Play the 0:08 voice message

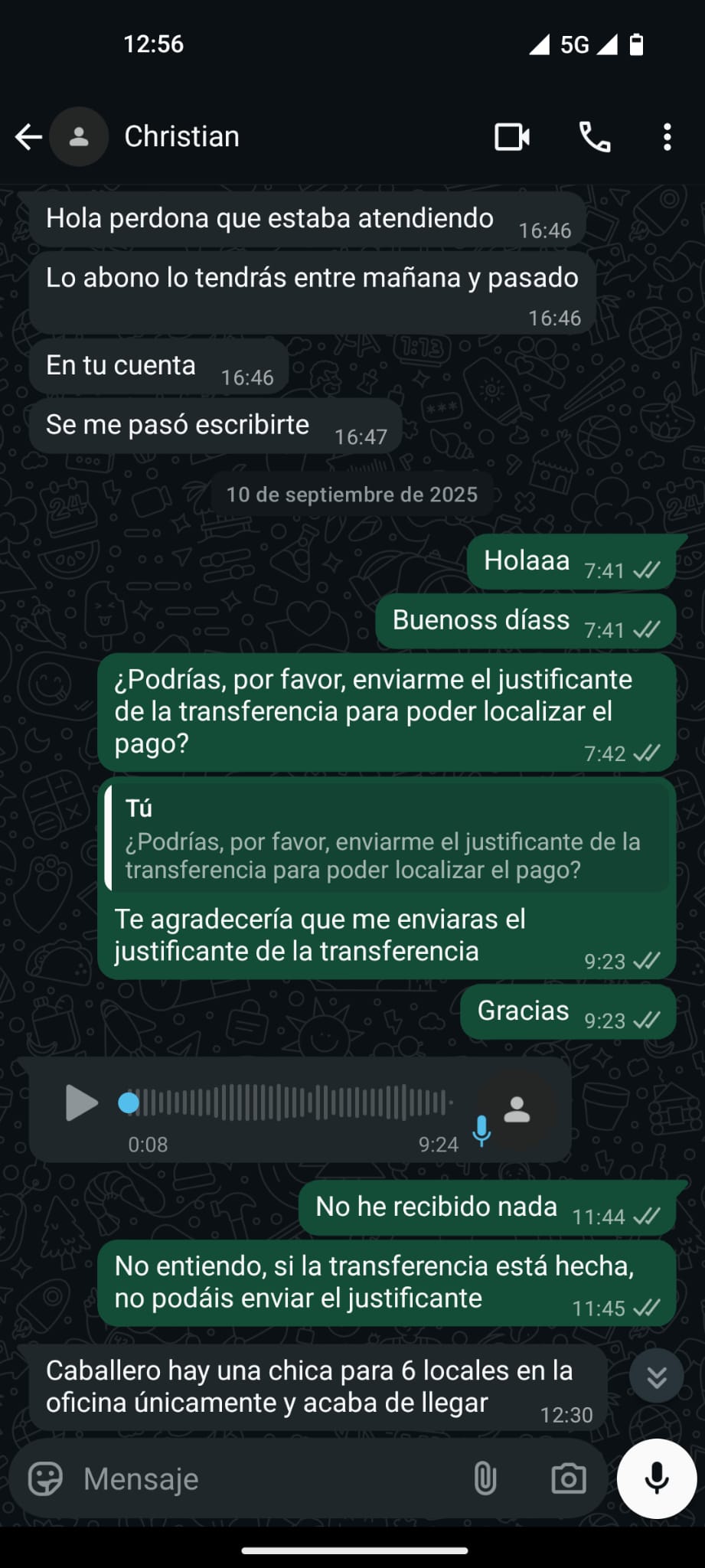point(81,1103)
